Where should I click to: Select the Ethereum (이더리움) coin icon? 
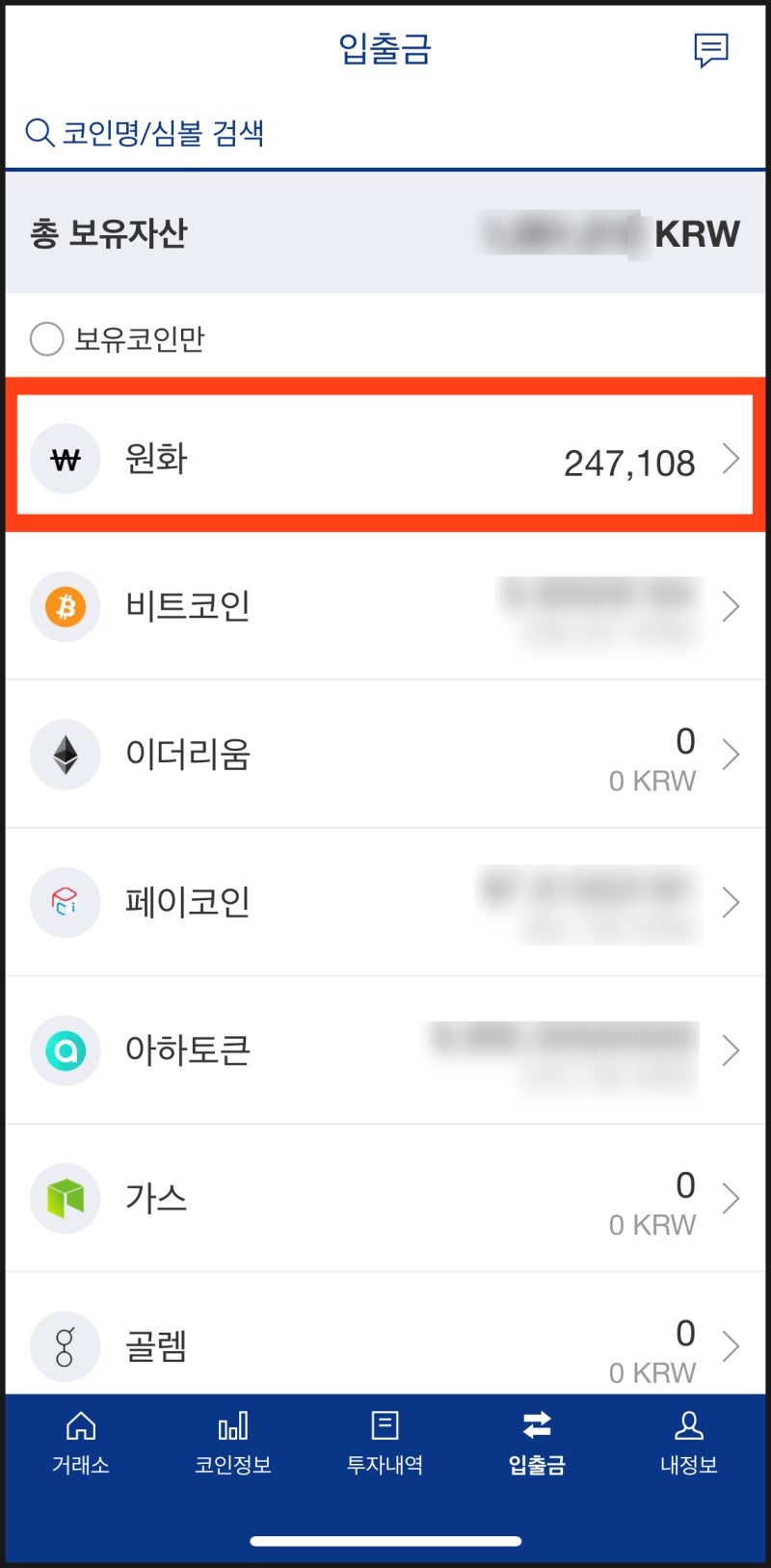[65, 755]
